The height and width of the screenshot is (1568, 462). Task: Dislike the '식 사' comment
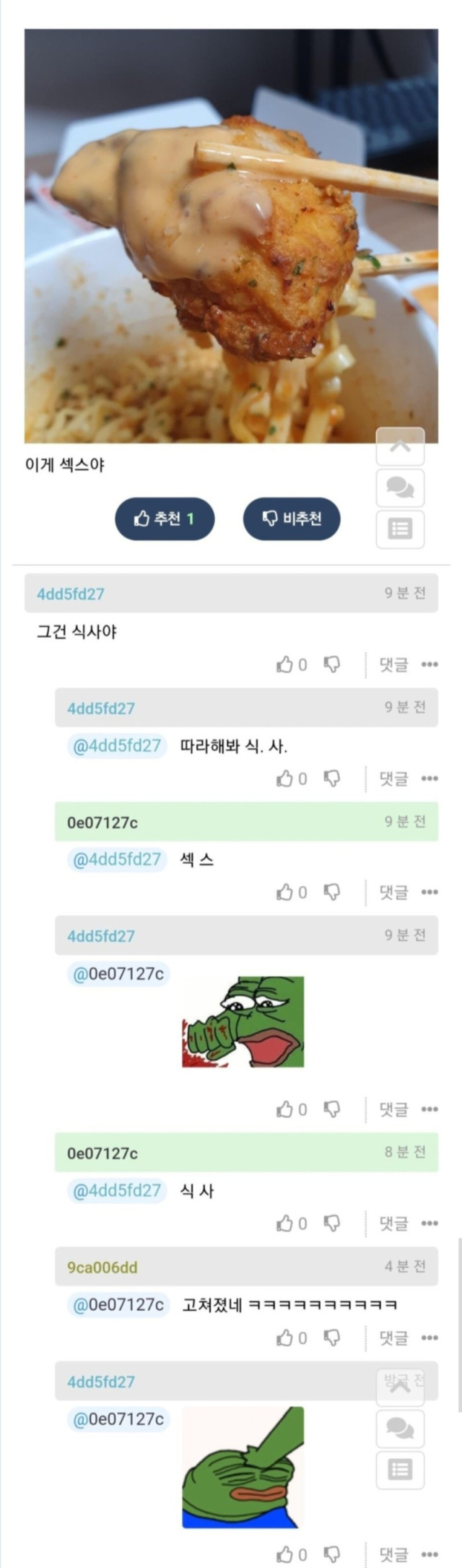(x=331, y=1223)
